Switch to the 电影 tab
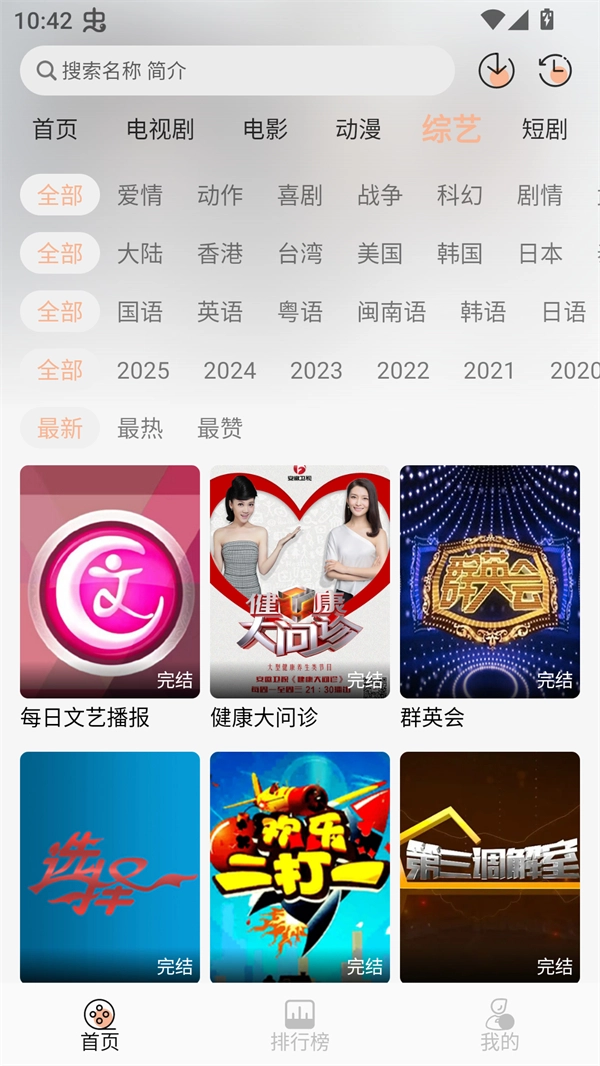This screenshot has height=1066, width=600. point(265,129)
